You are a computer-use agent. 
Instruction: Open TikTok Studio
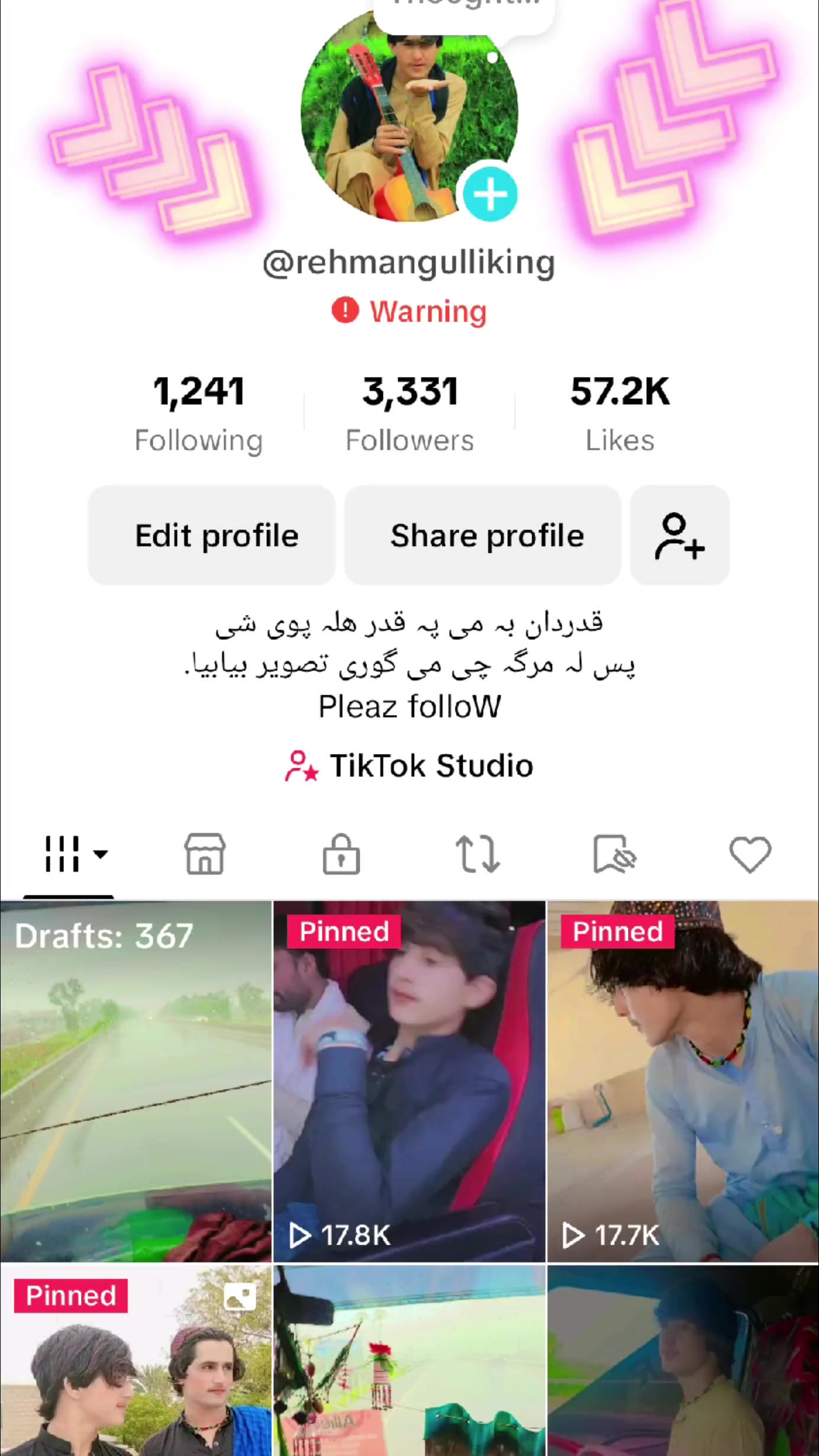pyautogui.click(x=409, y=765)
